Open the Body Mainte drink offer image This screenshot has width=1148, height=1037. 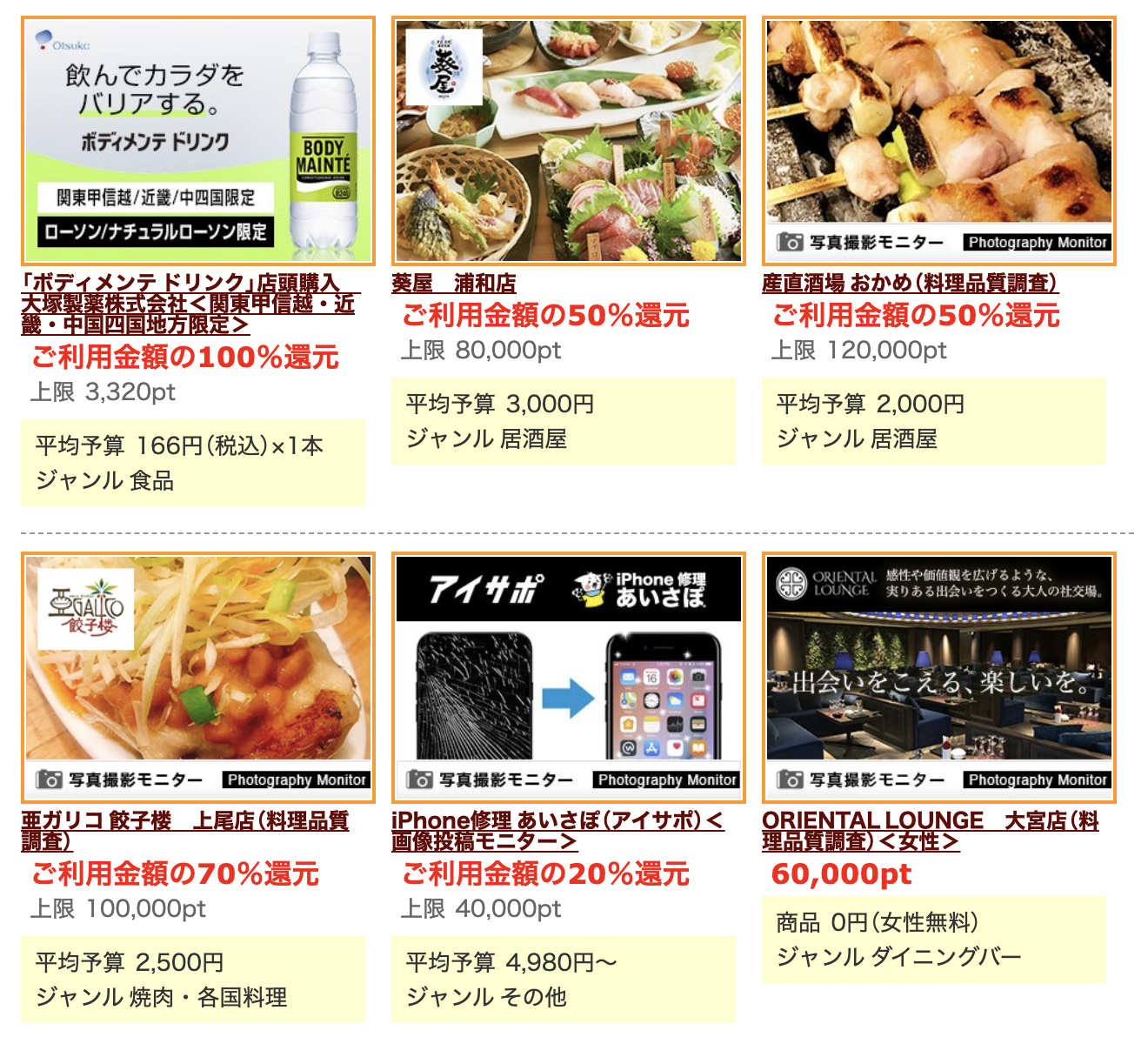click(x=198, y=141)
